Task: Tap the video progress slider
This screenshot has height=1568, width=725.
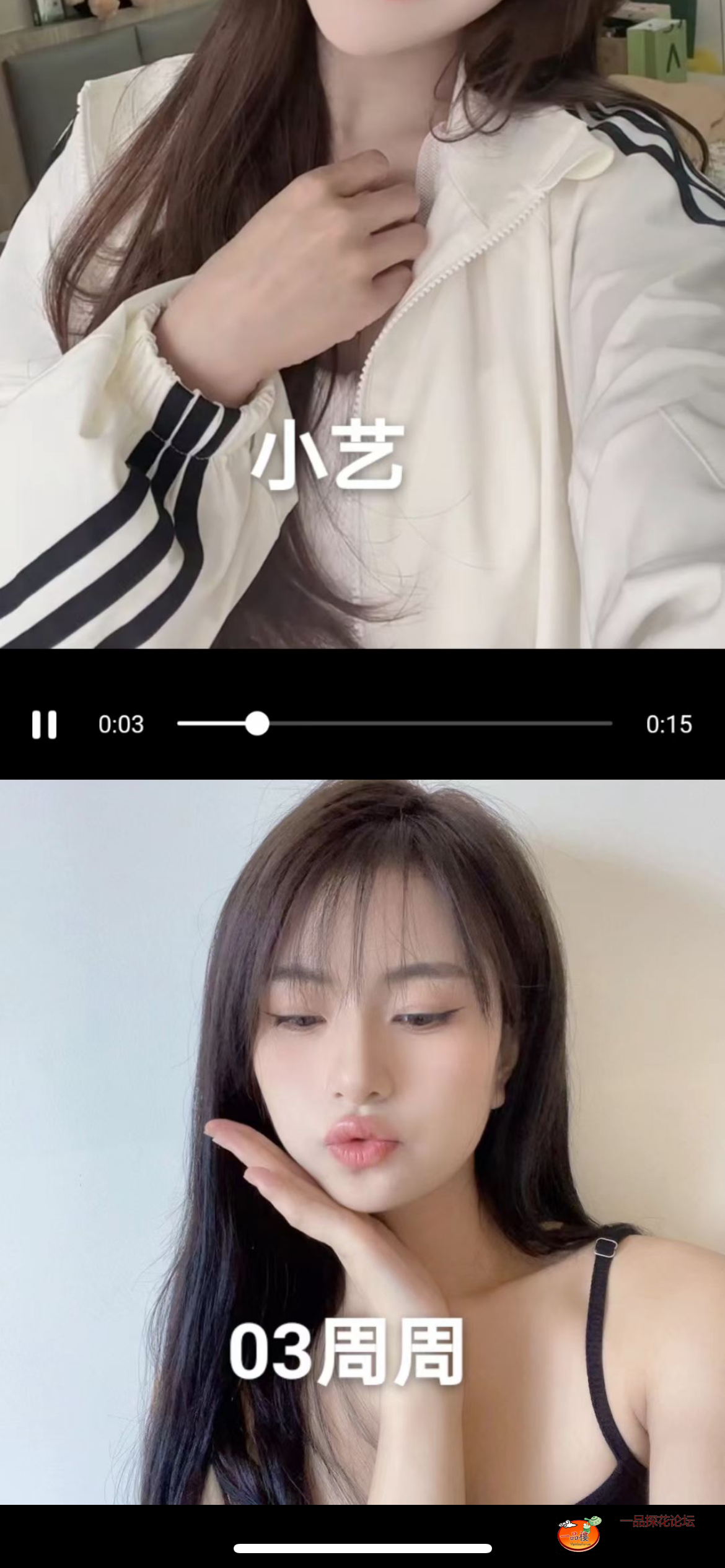Action: coord(394,723)
